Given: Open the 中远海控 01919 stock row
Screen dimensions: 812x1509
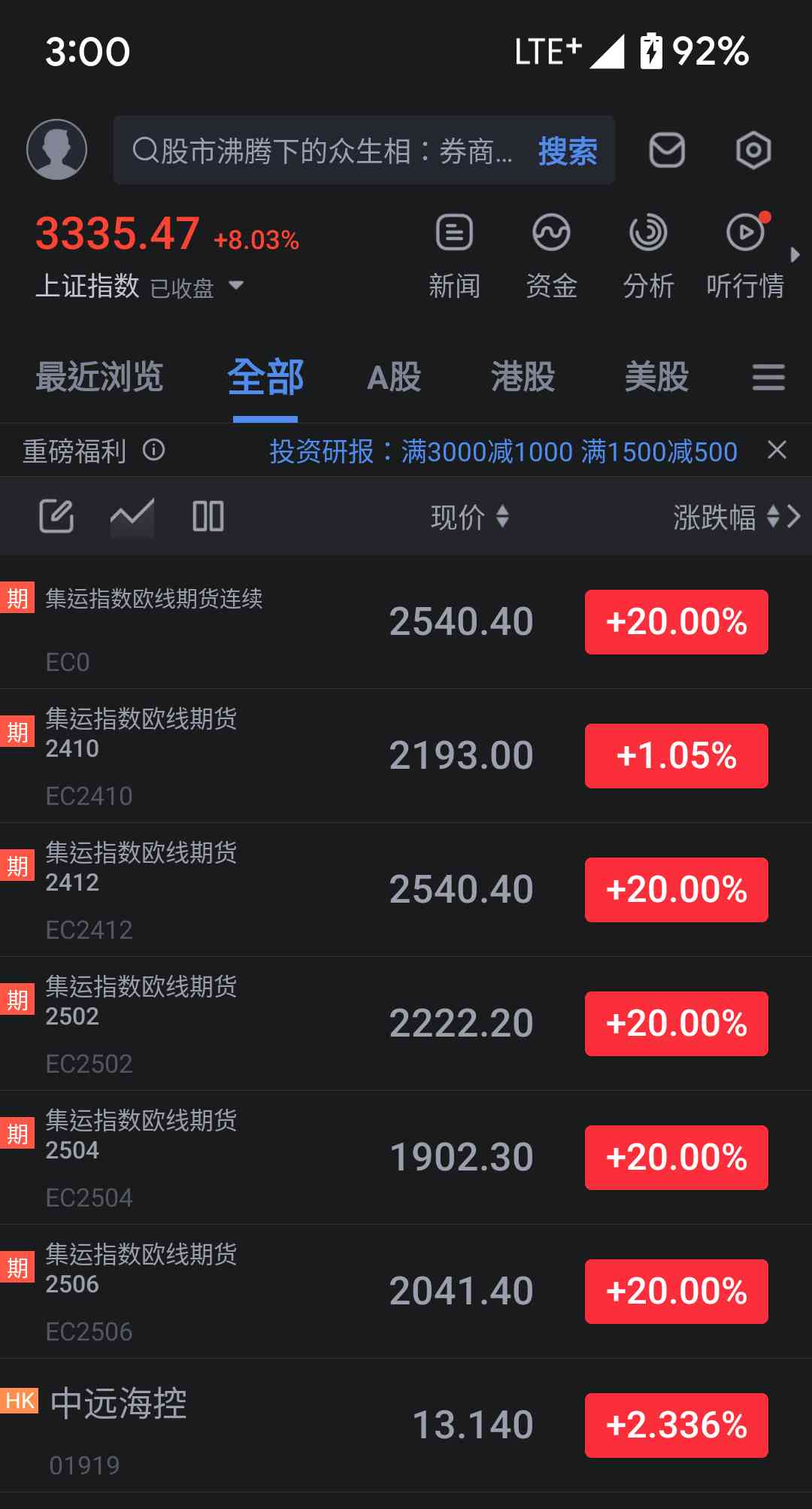Looking at the screenshot, I should point(226,1425).
